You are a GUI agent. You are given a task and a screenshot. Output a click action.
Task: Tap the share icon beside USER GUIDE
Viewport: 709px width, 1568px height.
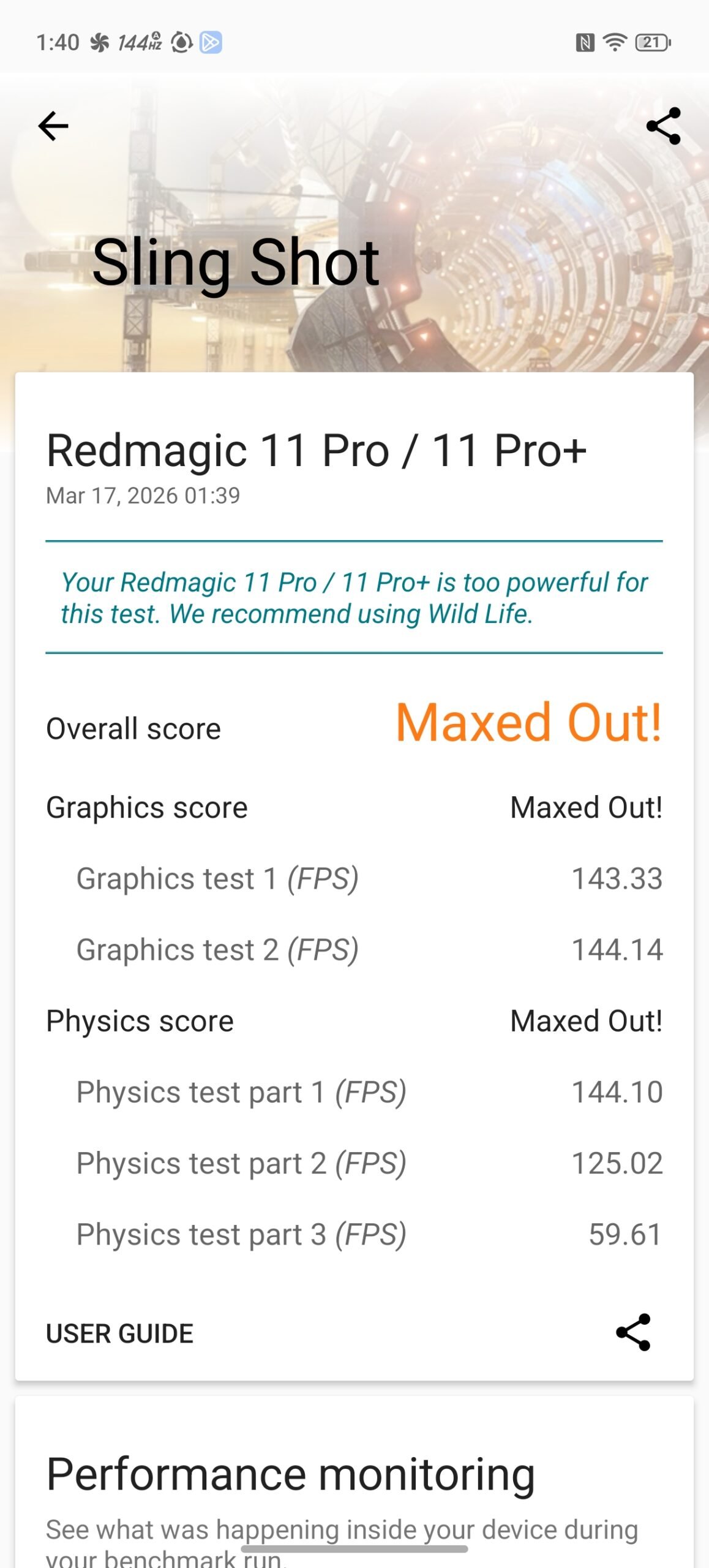click(x=633, y=1332)
